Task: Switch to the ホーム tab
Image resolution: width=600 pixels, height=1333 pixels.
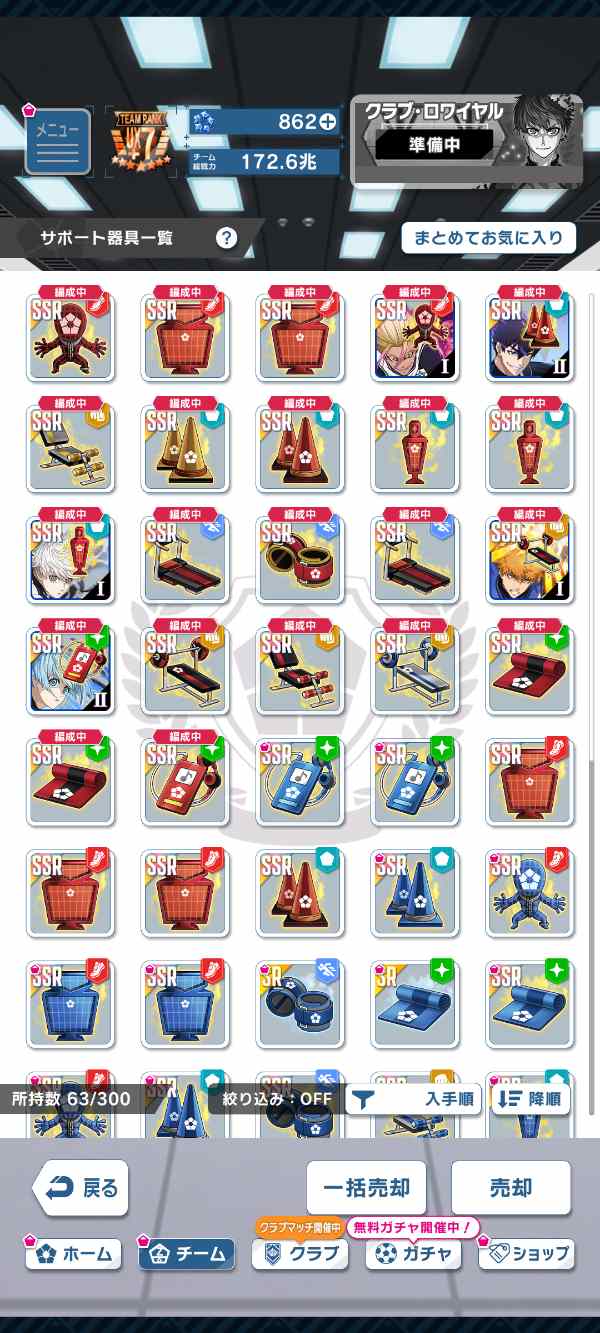Action: pyautogui.click(x=75, y=1254)
